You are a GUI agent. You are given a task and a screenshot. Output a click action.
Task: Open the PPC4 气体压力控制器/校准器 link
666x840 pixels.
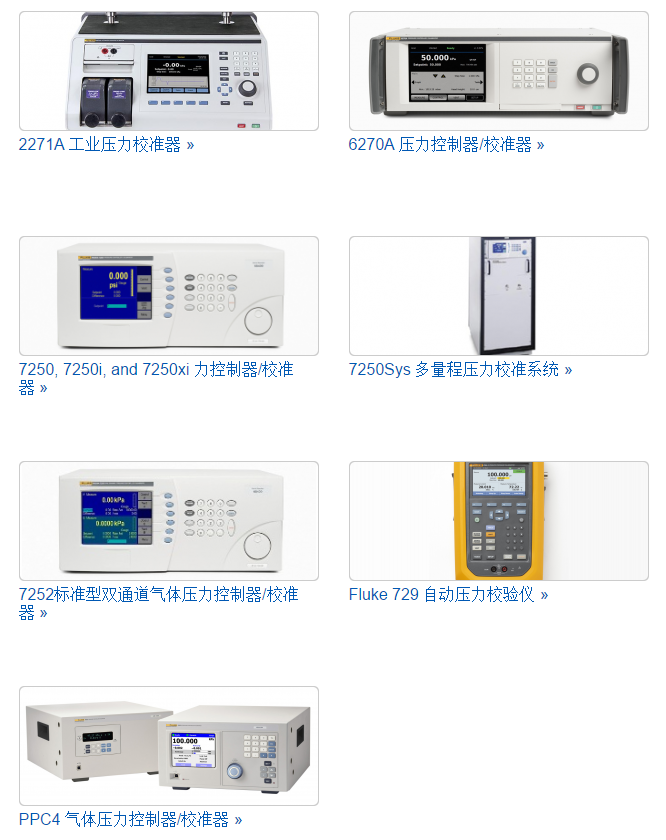130,820
